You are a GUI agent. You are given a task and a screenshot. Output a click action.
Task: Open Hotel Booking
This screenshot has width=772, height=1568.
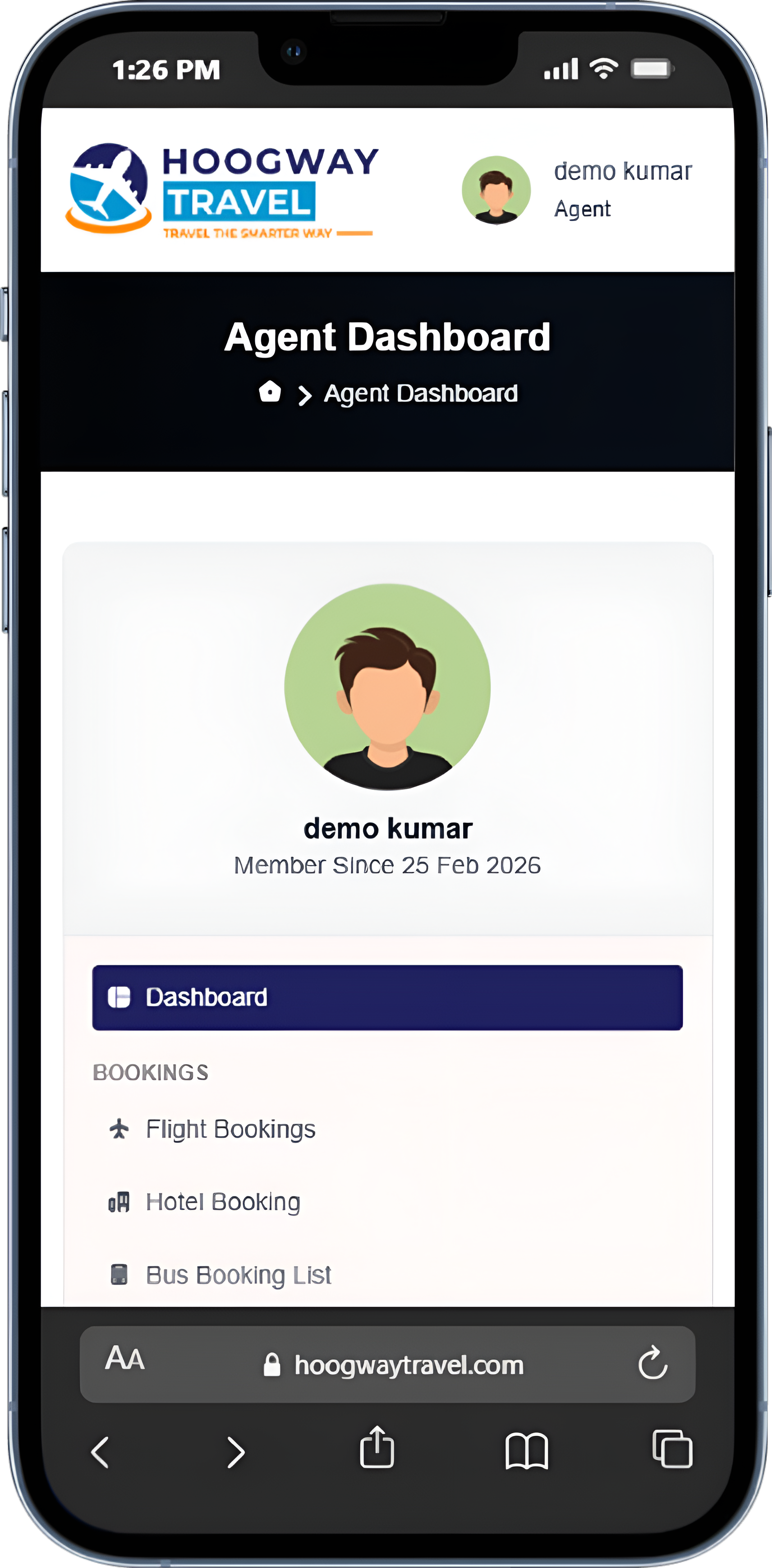click(x=223, y=1202)
